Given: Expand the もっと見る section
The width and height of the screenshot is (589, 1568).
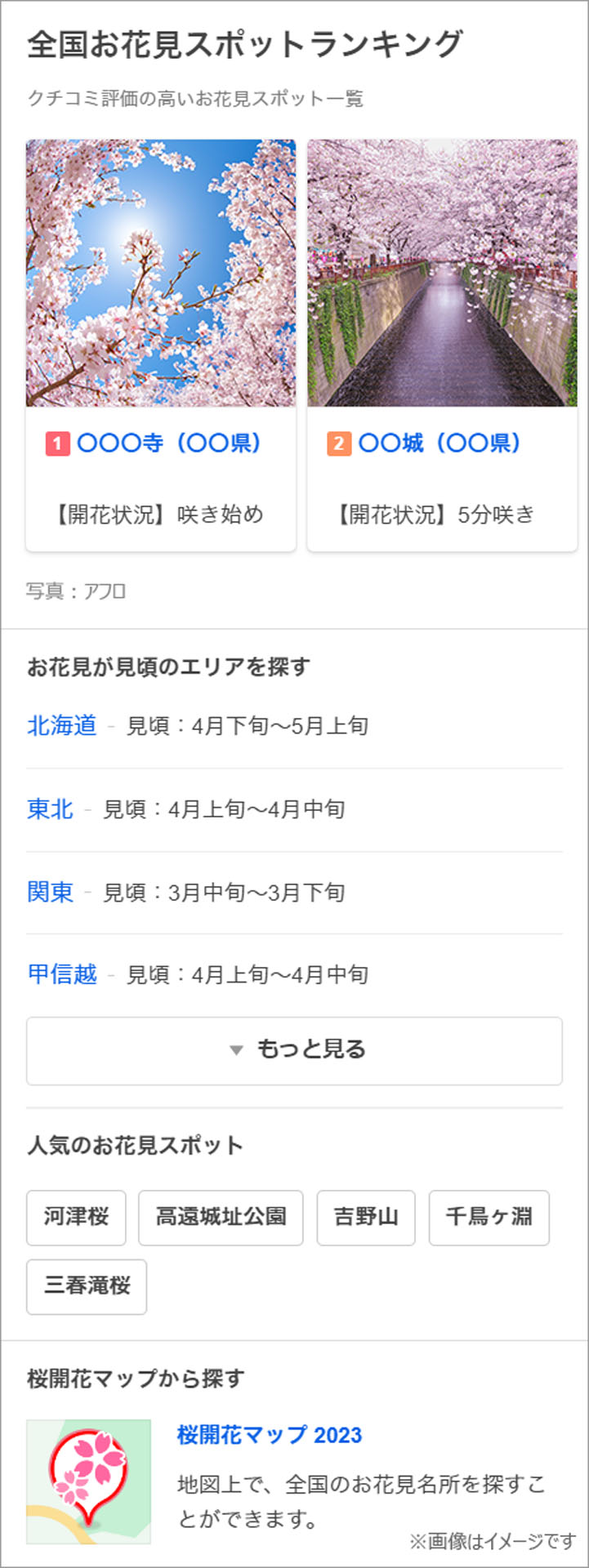Looking at the screenshot, I should (x=294, y=1051).
